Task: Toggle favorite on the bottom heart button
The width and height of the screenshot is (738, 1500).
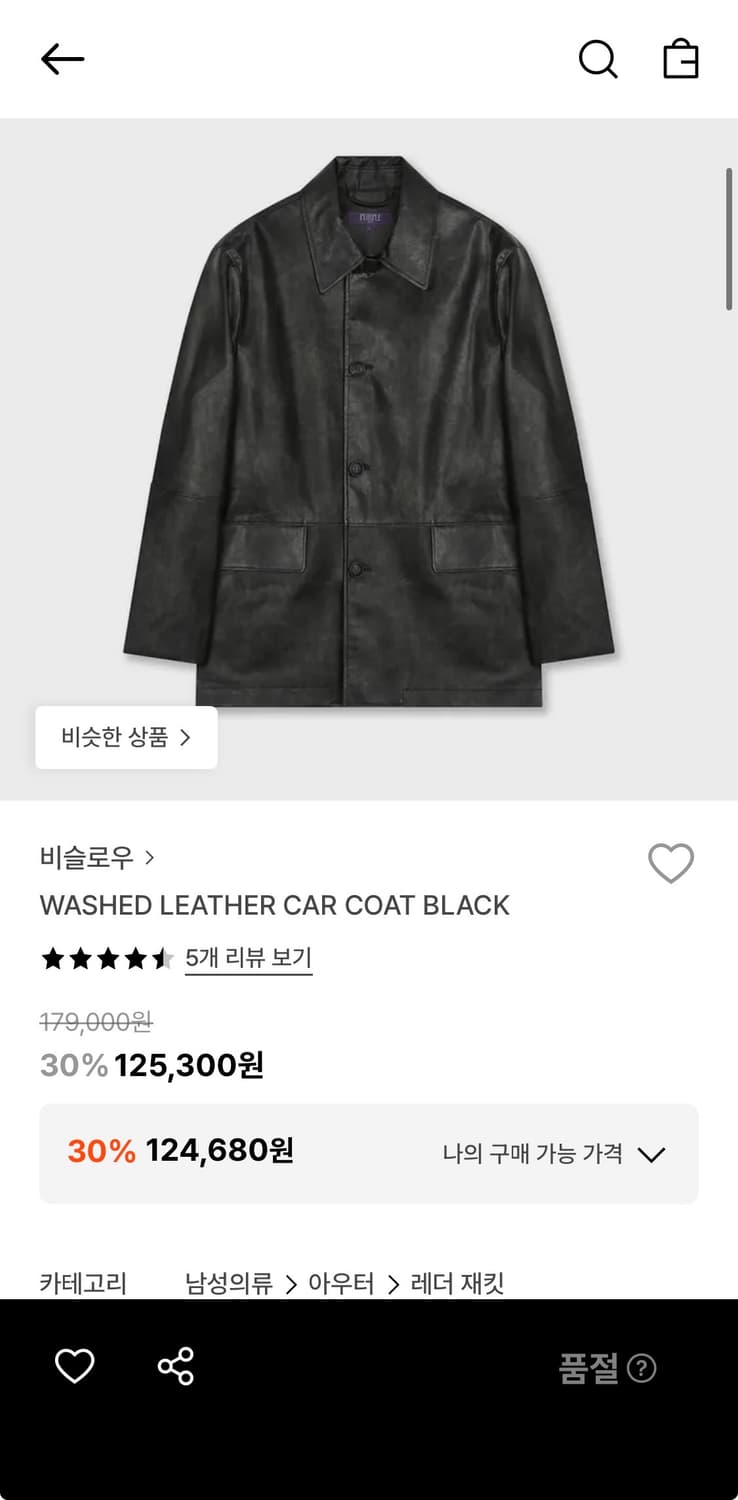Action: point(75,1365)
